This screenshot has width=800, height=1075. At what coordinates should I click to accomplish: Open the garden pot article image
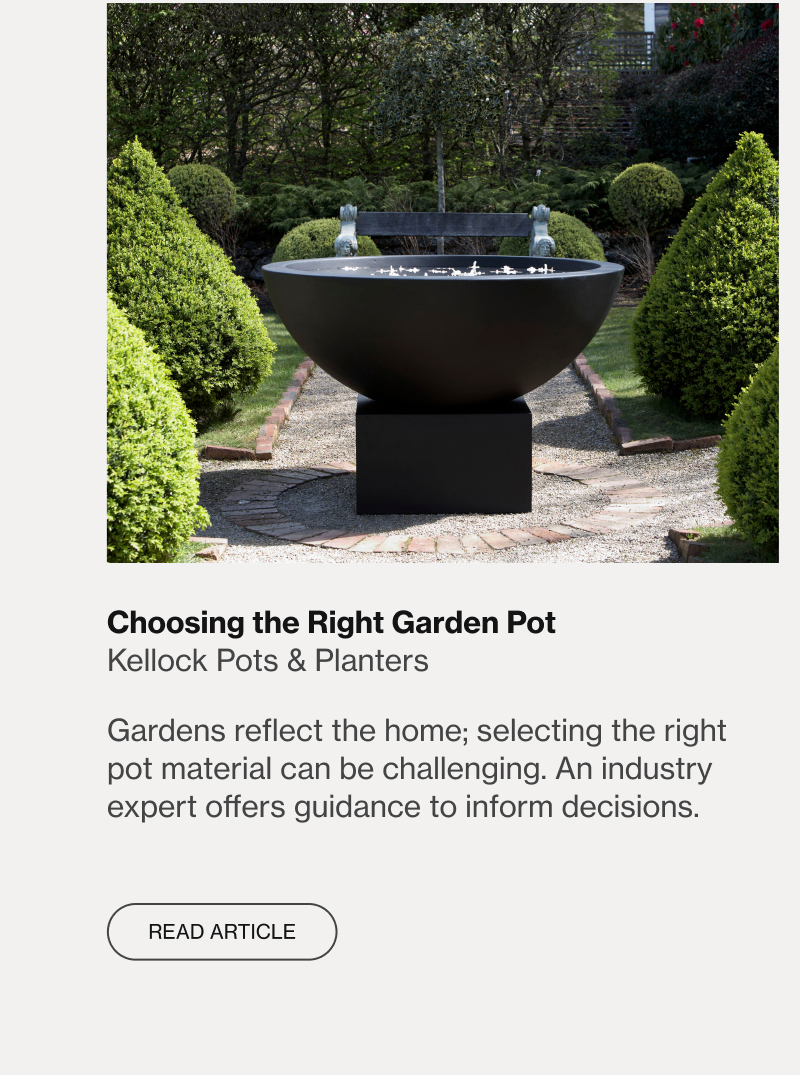pos(442,283)
